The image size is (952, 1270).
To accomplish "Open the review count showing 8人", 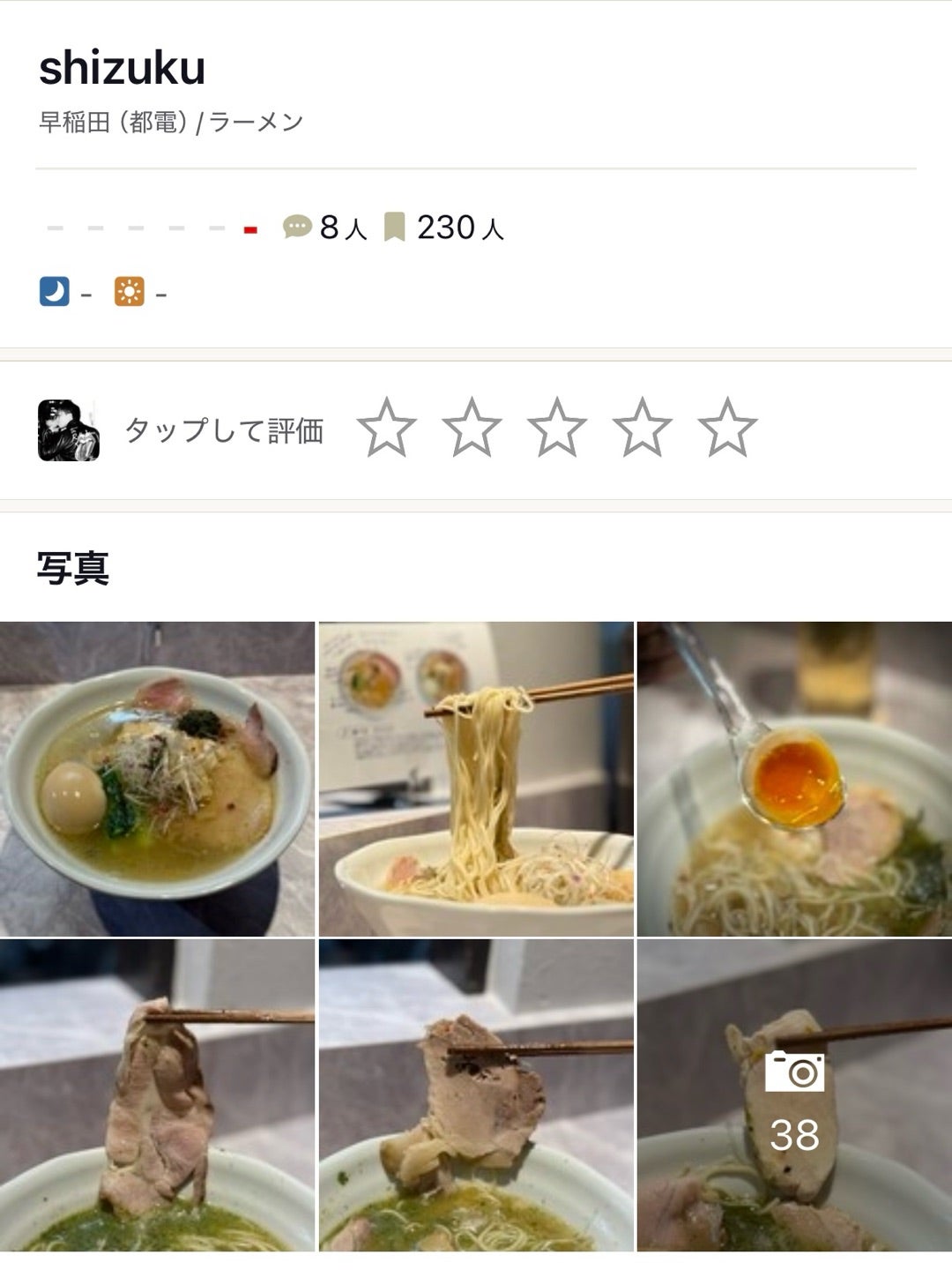I will 324,228.
